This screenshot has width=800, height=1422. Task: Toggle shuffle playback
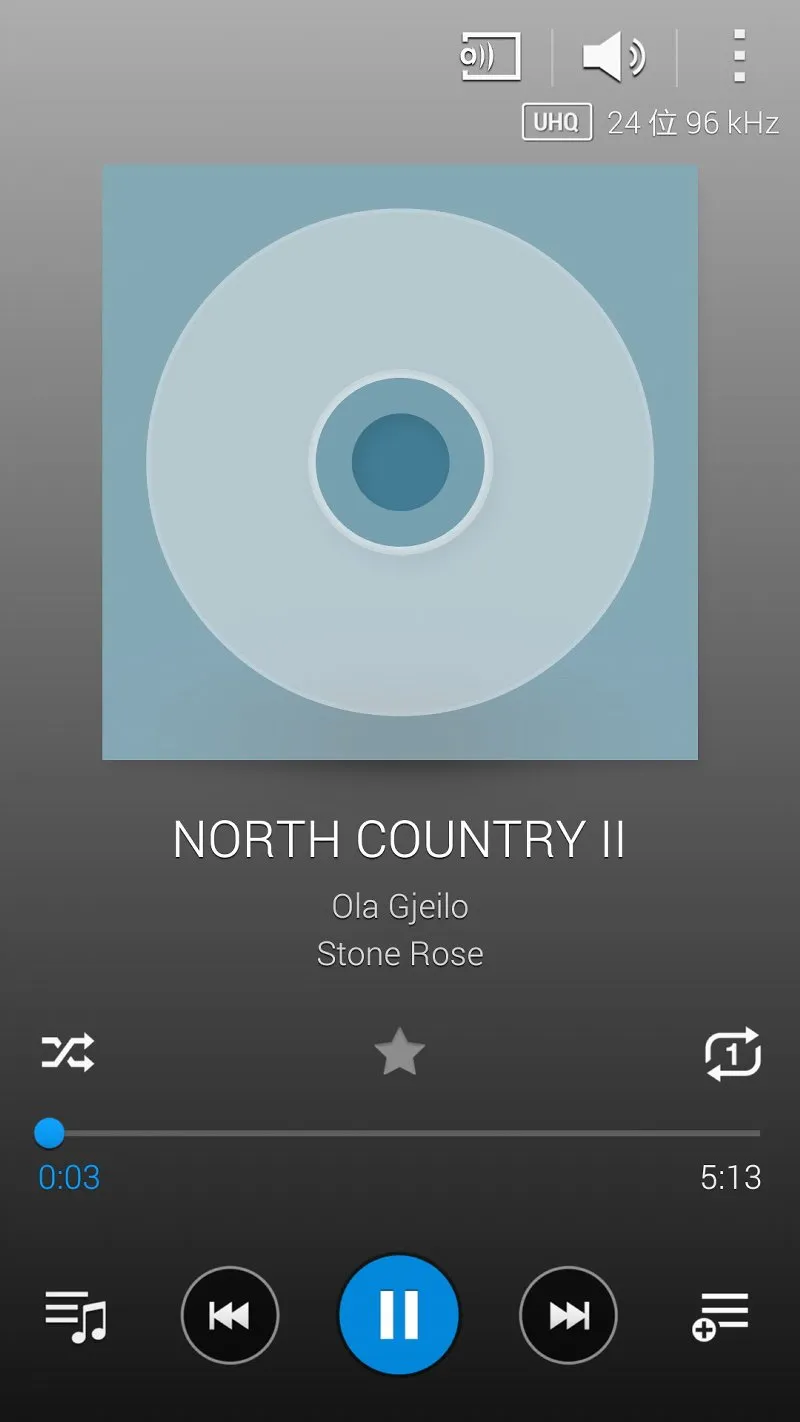[x=68, y=1053]
